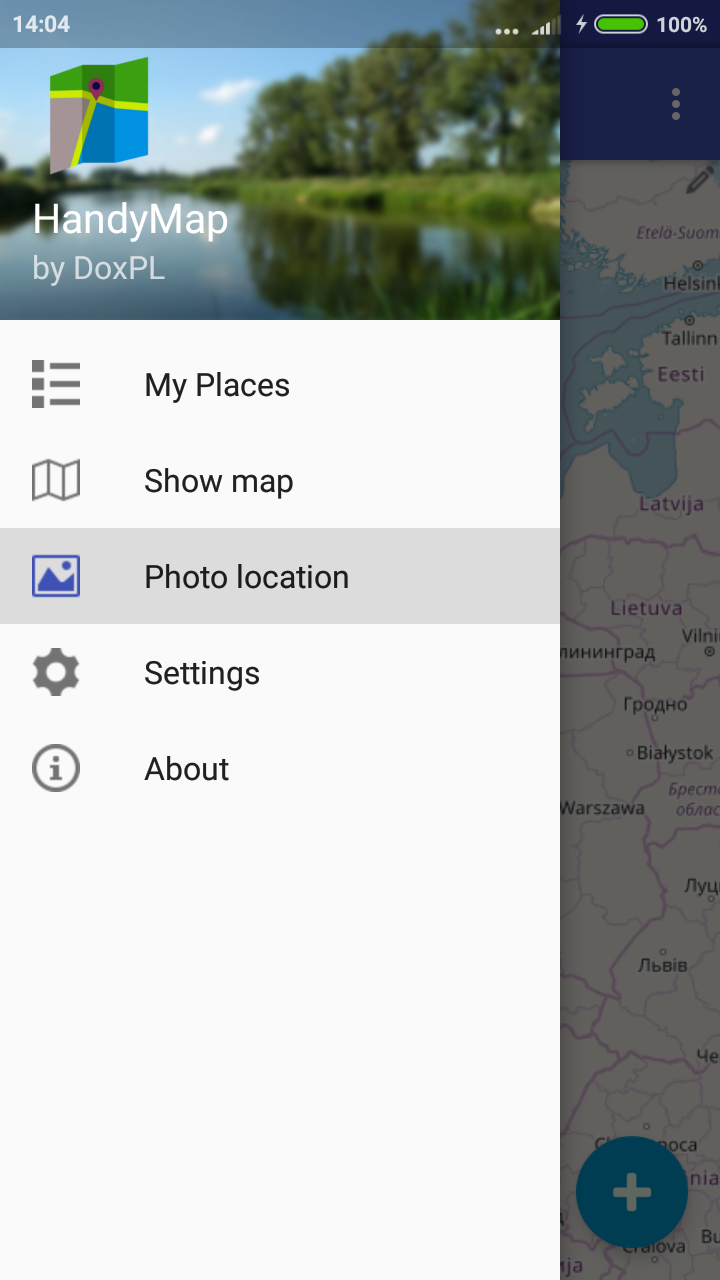Viewport: 720px width, 1280px height.
Task: Open the Settings menu entry
Action: (202, 672)
